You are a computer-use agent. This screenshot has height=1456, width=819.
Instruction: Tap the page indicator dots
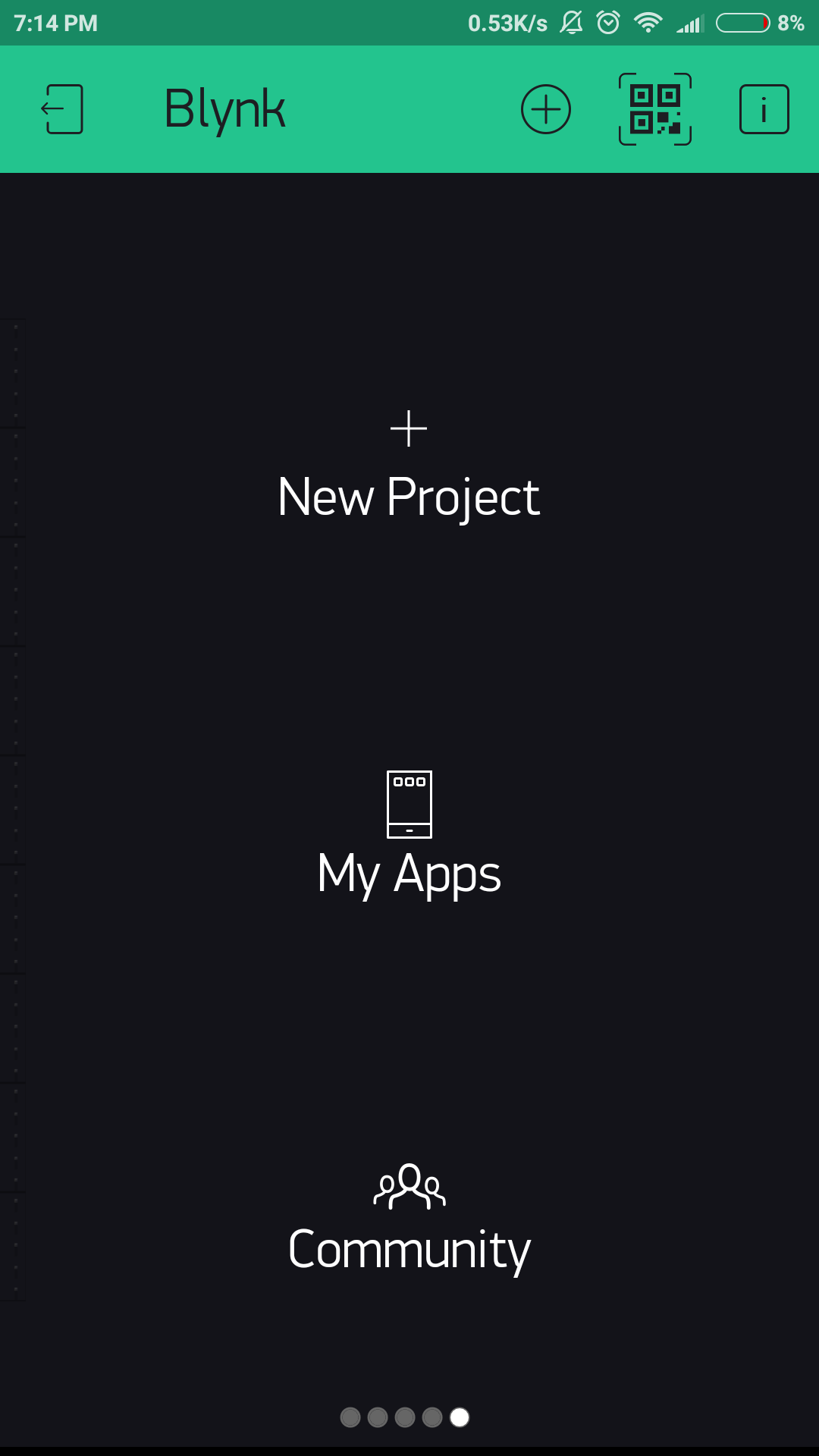pyautogui.click(x=405, y=1417)
